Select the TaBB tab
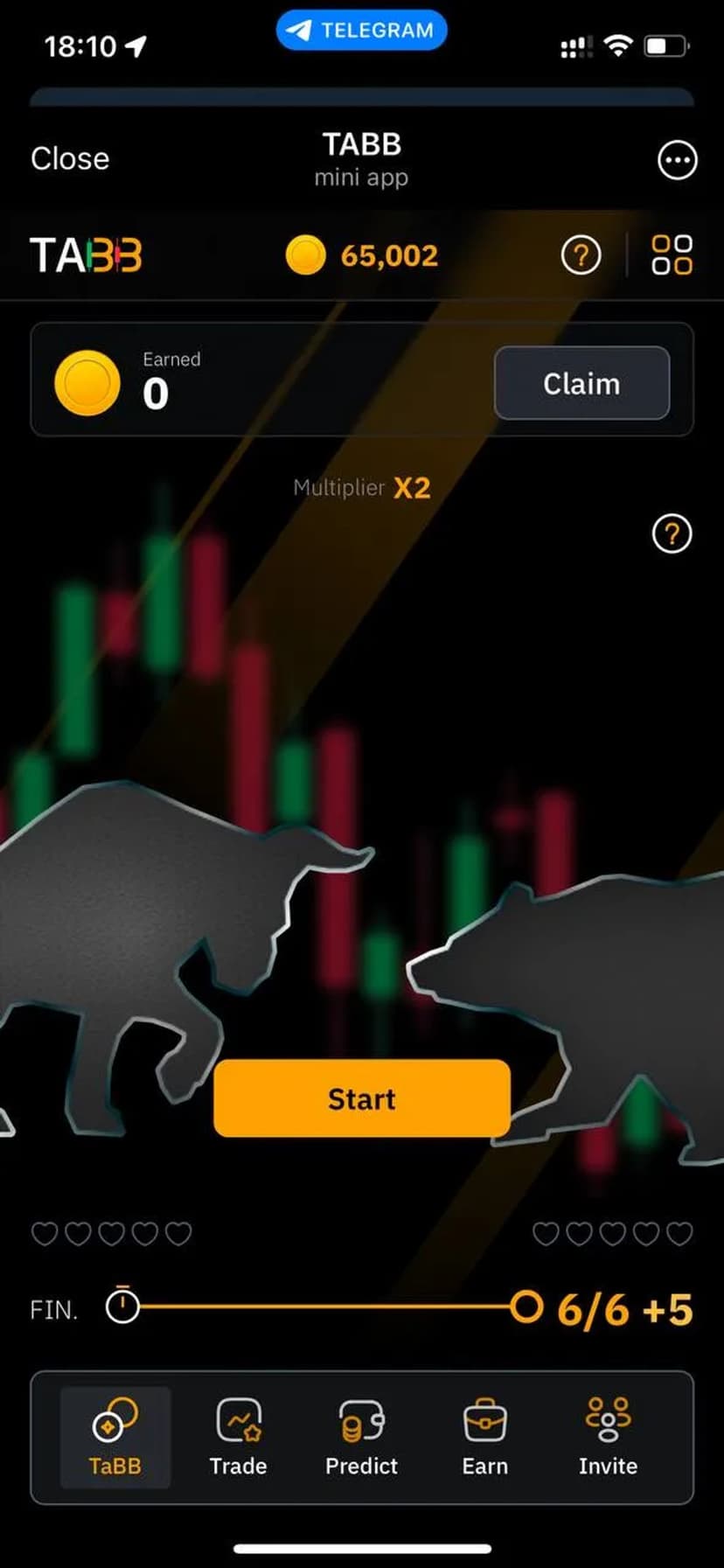This screenshot has height=1568, width=724. (x=115, y=1438)
